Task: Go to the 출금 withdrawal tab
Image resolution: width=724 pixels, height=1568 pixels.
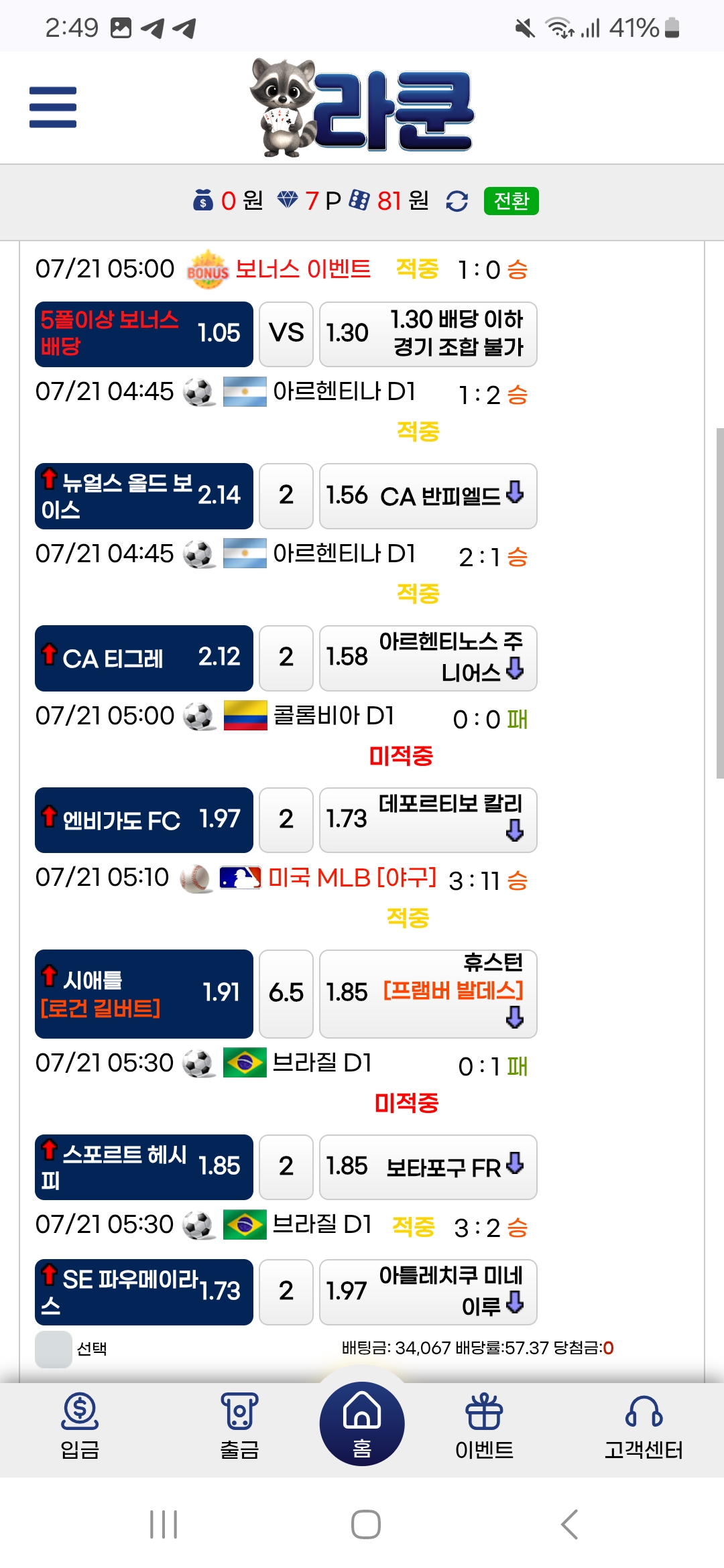Action: pyautogui.click(x=239, y=1427)
